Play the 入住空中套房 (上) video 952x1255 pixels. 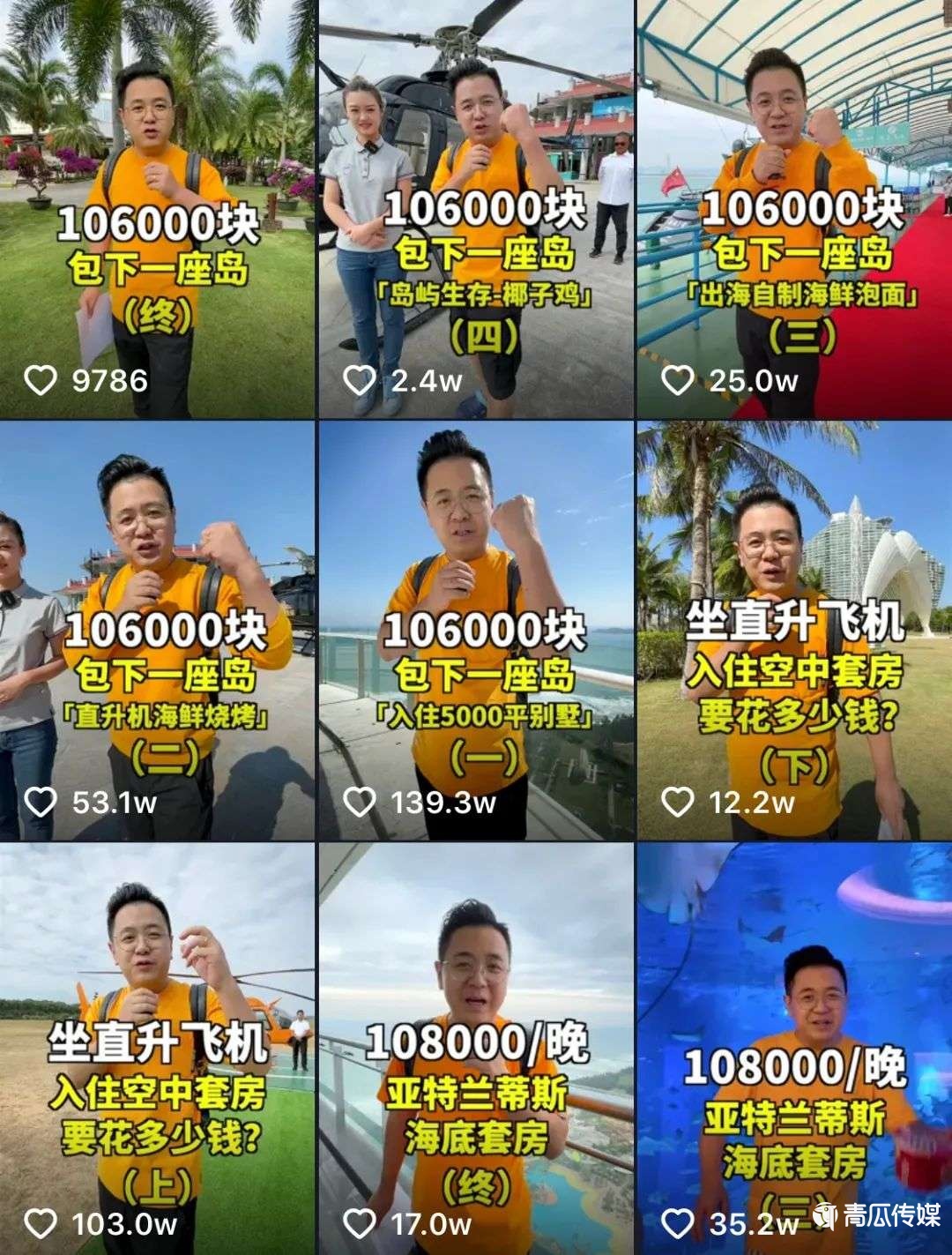point(157,1050)
